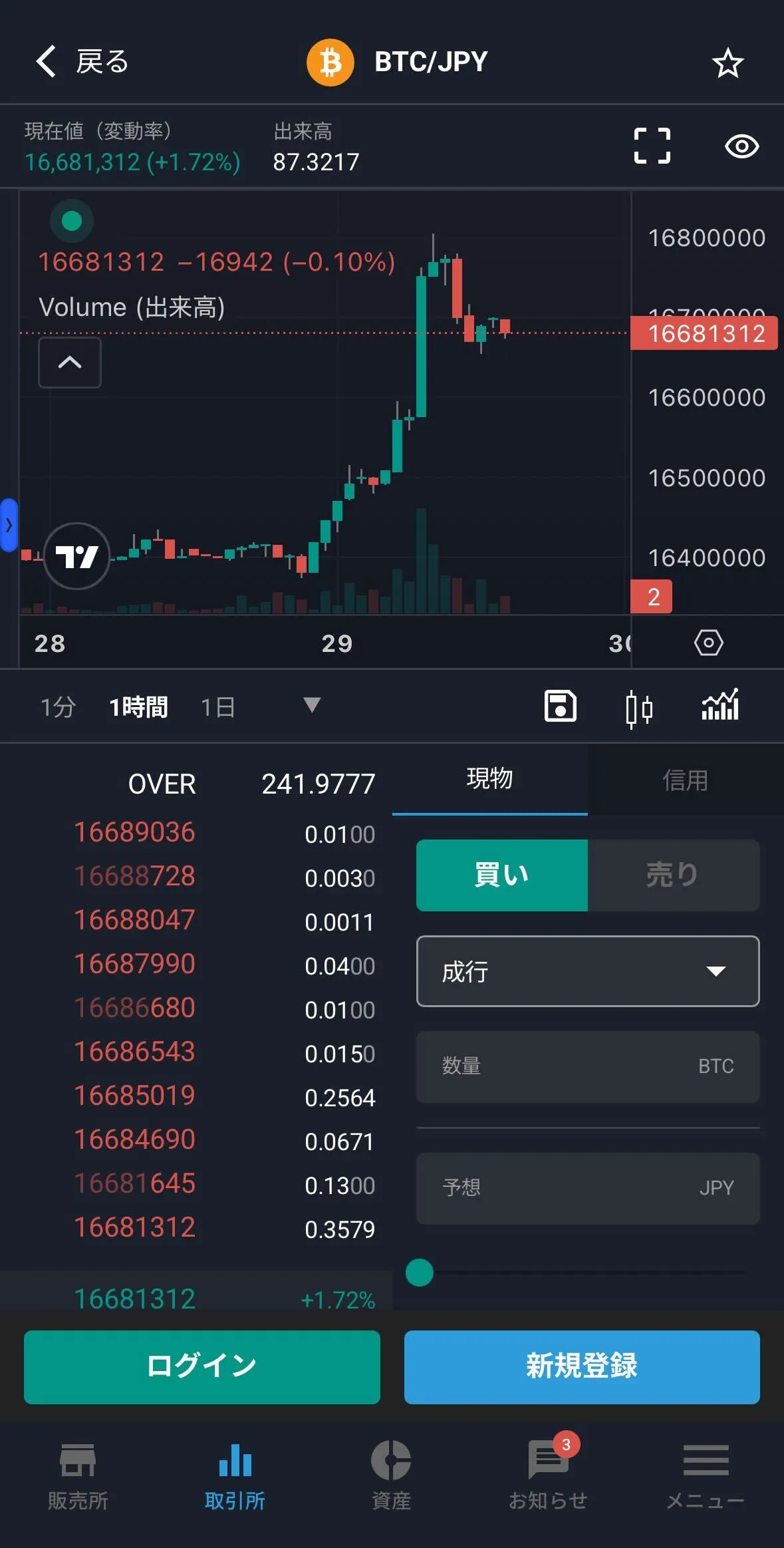The height and width of the screenshot is (1548, 784).
Task: Tap the ログイン button
Action: tap(202, 1366)
